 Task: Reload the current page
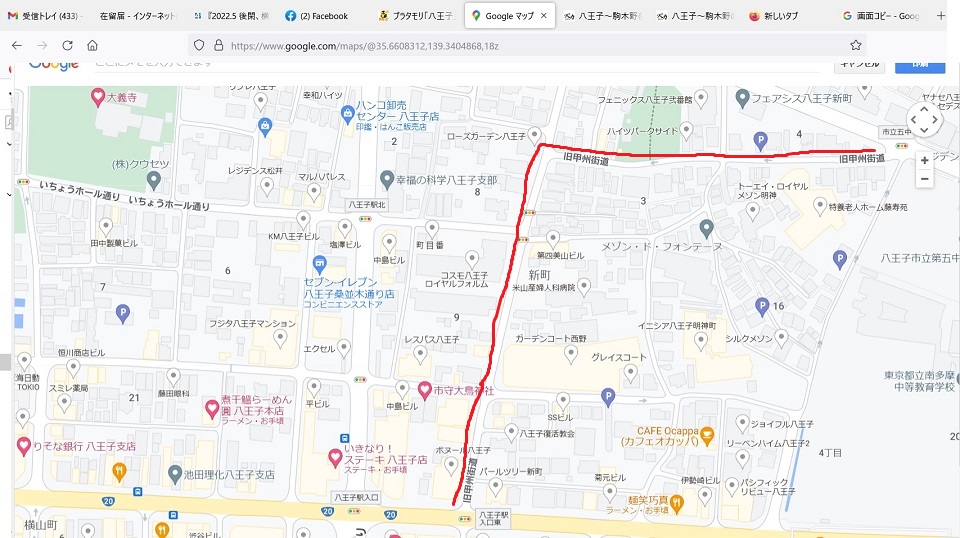pyautogui.click(x=67, y=45)
